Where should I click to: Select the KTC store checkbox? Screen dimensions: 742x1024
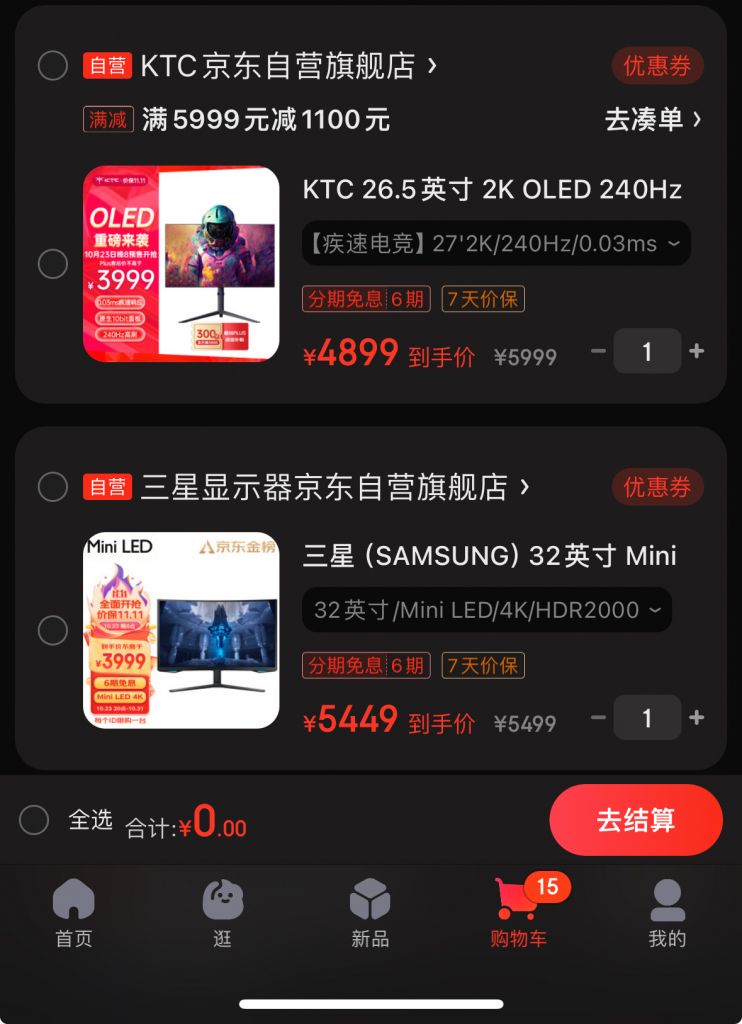tap(53, 65)
